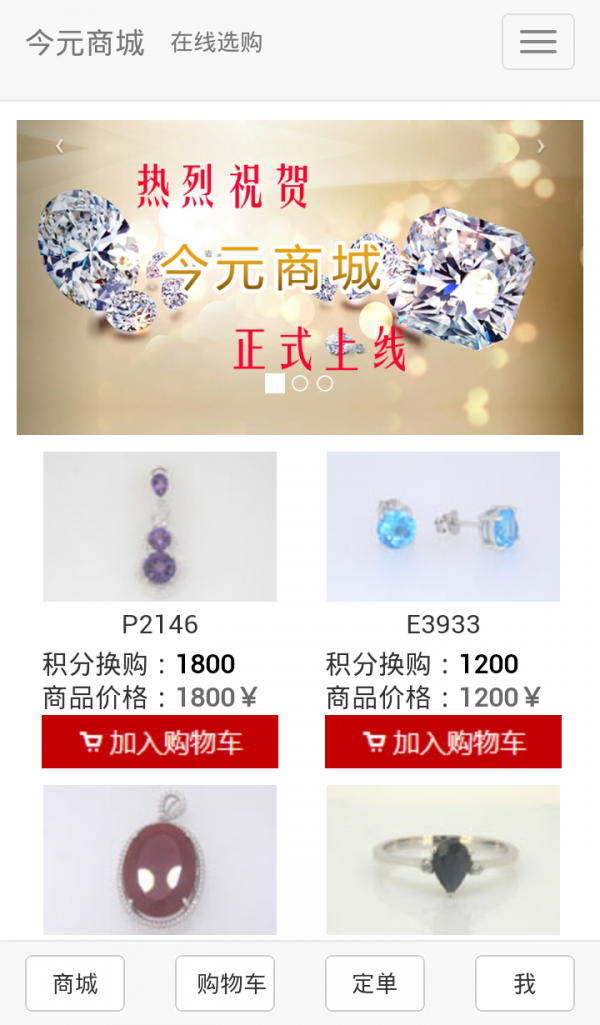Viewport: 600px width, 1025px height.
Task: Tap the 今元商城 title link
Action: pyautogui.click(x=85, y=43)
